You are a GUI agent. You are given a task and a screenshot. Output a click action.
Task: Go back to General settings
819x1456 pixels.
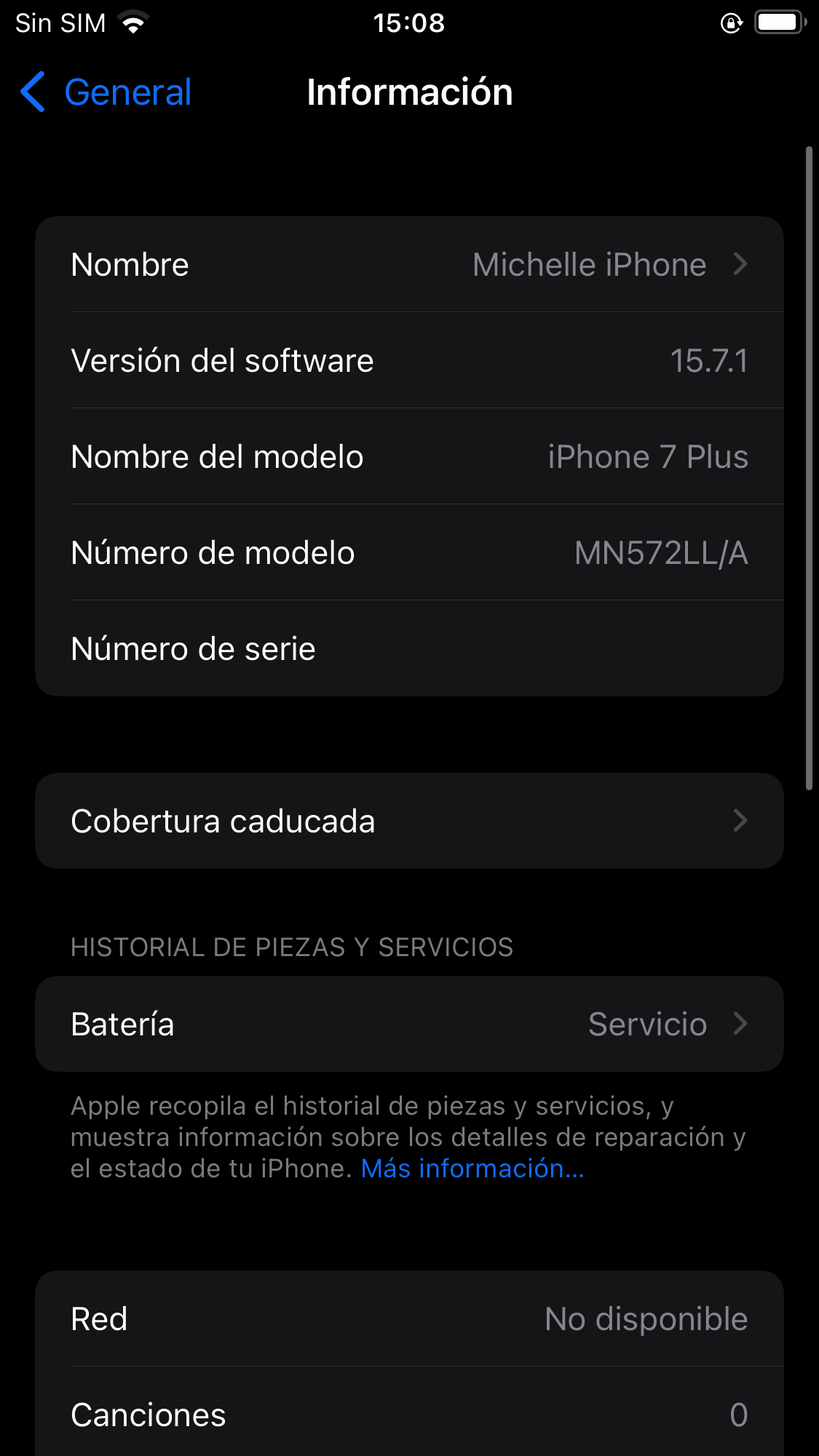click(106, 92)
